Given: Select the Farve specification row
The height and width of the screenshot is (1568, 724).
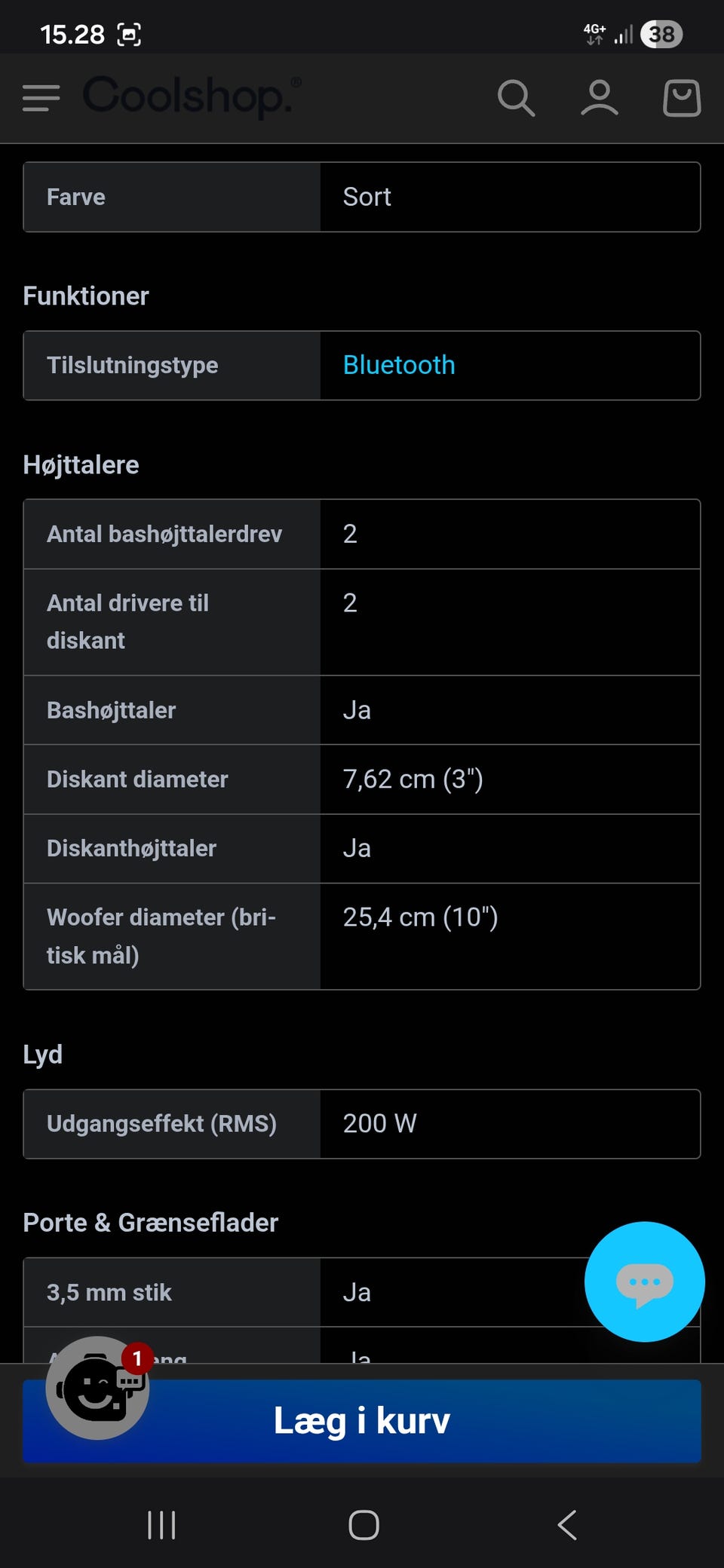Looking at the screenshot, I should coord(362,196).
